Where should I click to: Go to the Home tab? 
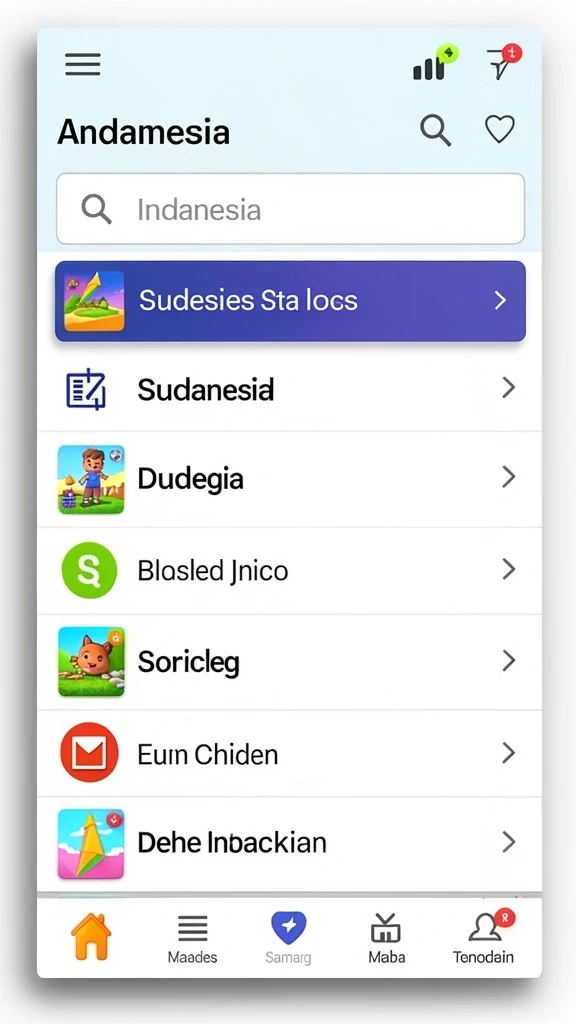[x=91, y=936]
